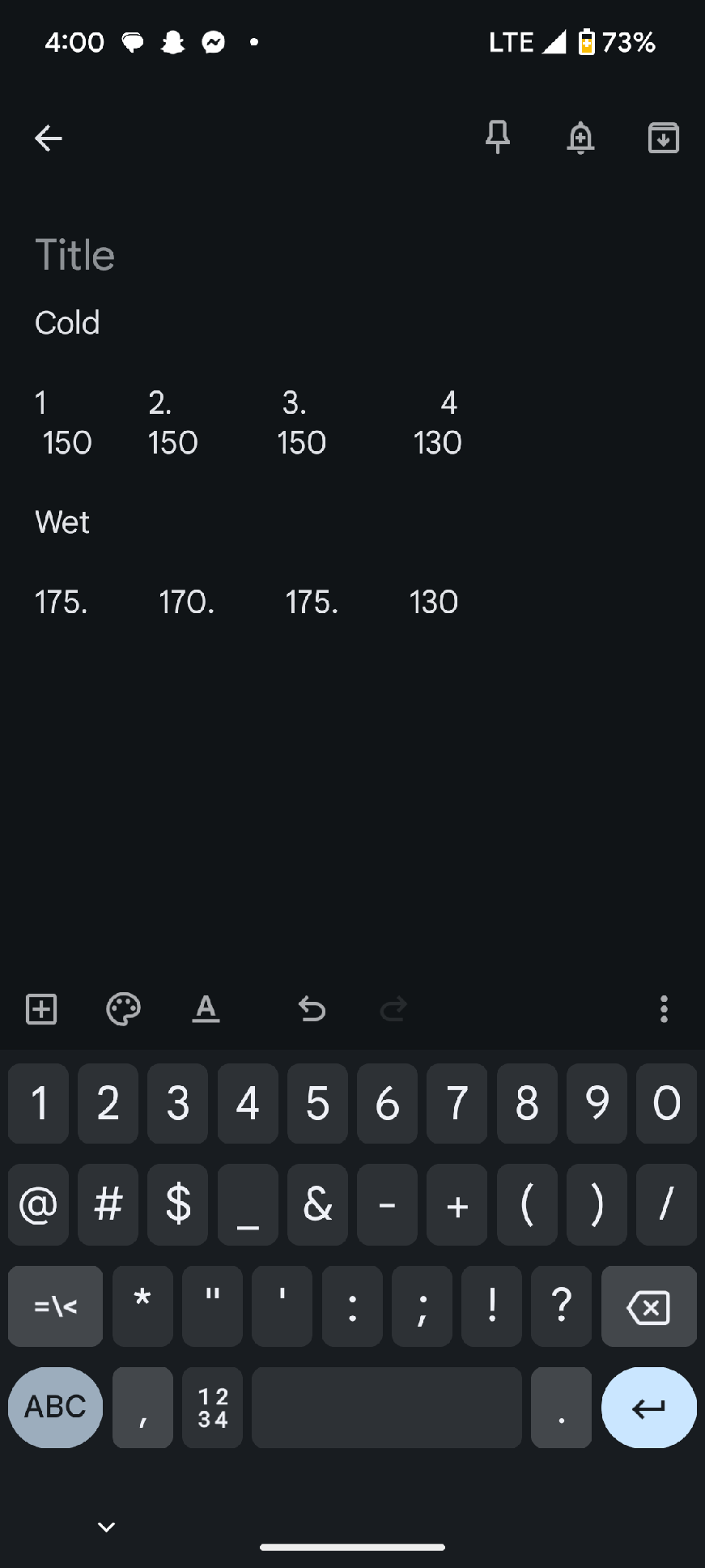Open the color palette options
Image resolution: width=705 pixels, height=1568 pixels.
123,1009
